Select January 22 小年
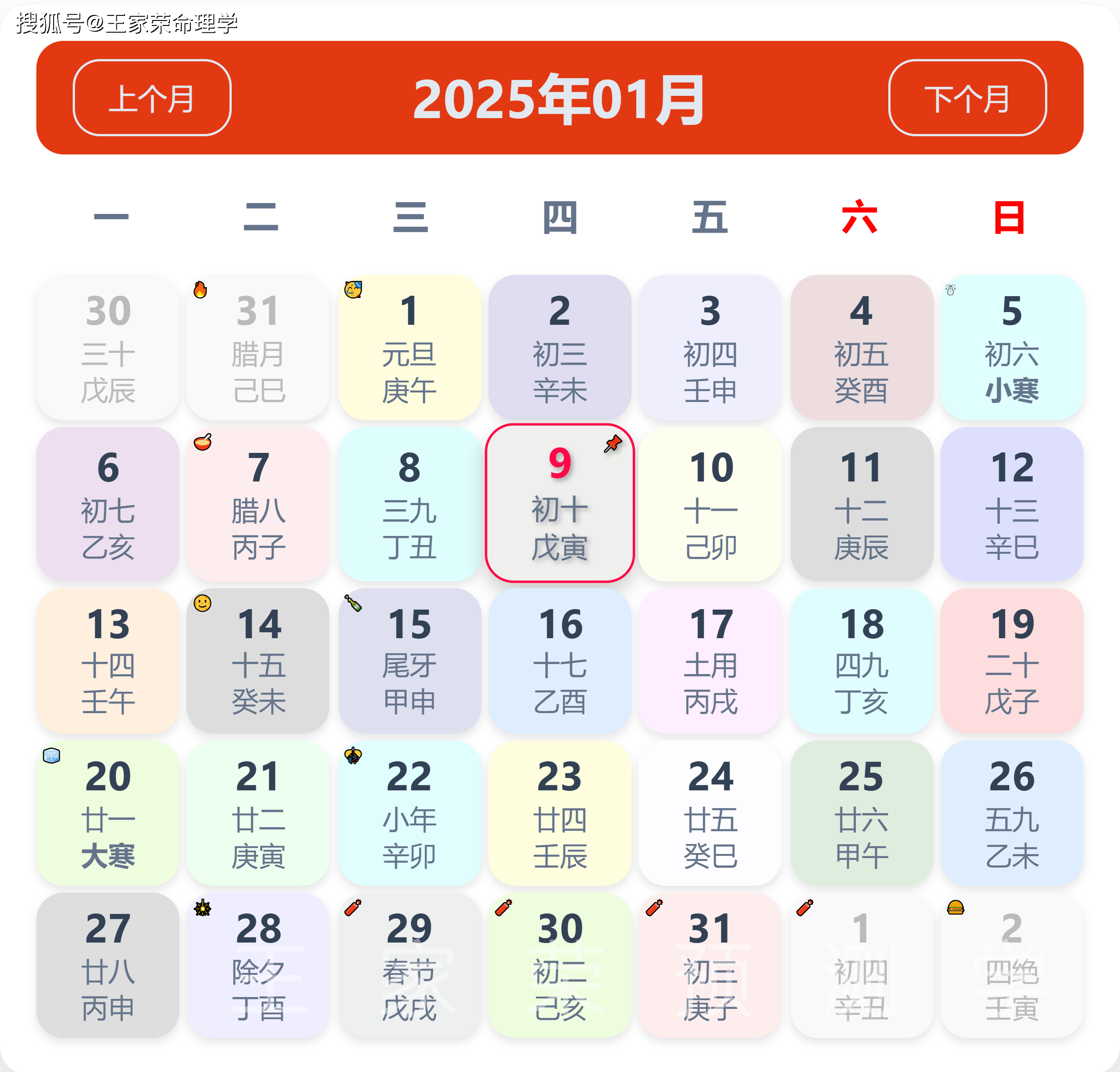The height and width of the screenshot is (1072, 1120). click(x=409, y=813)
